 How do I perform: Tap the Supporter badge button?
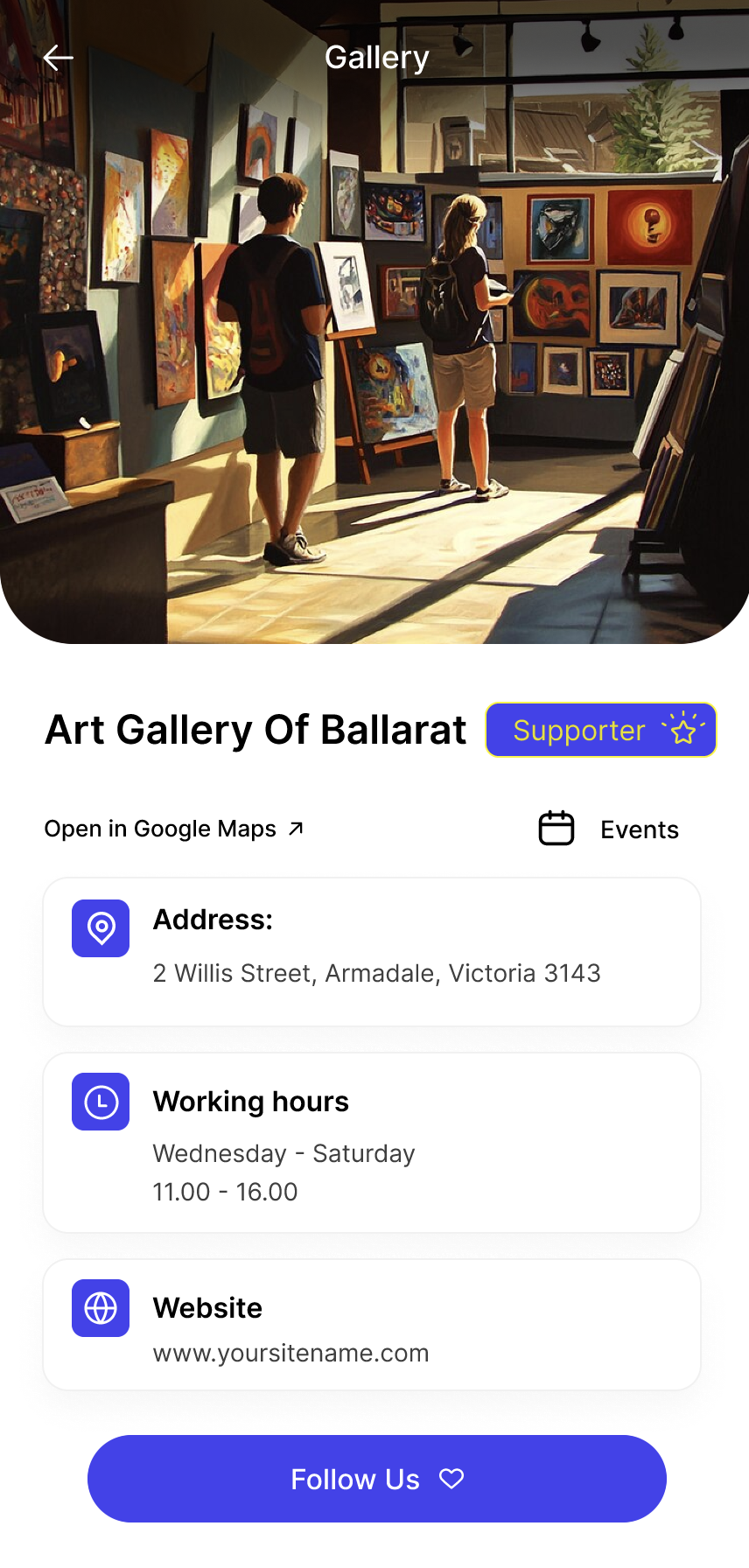tap(601, 730)
